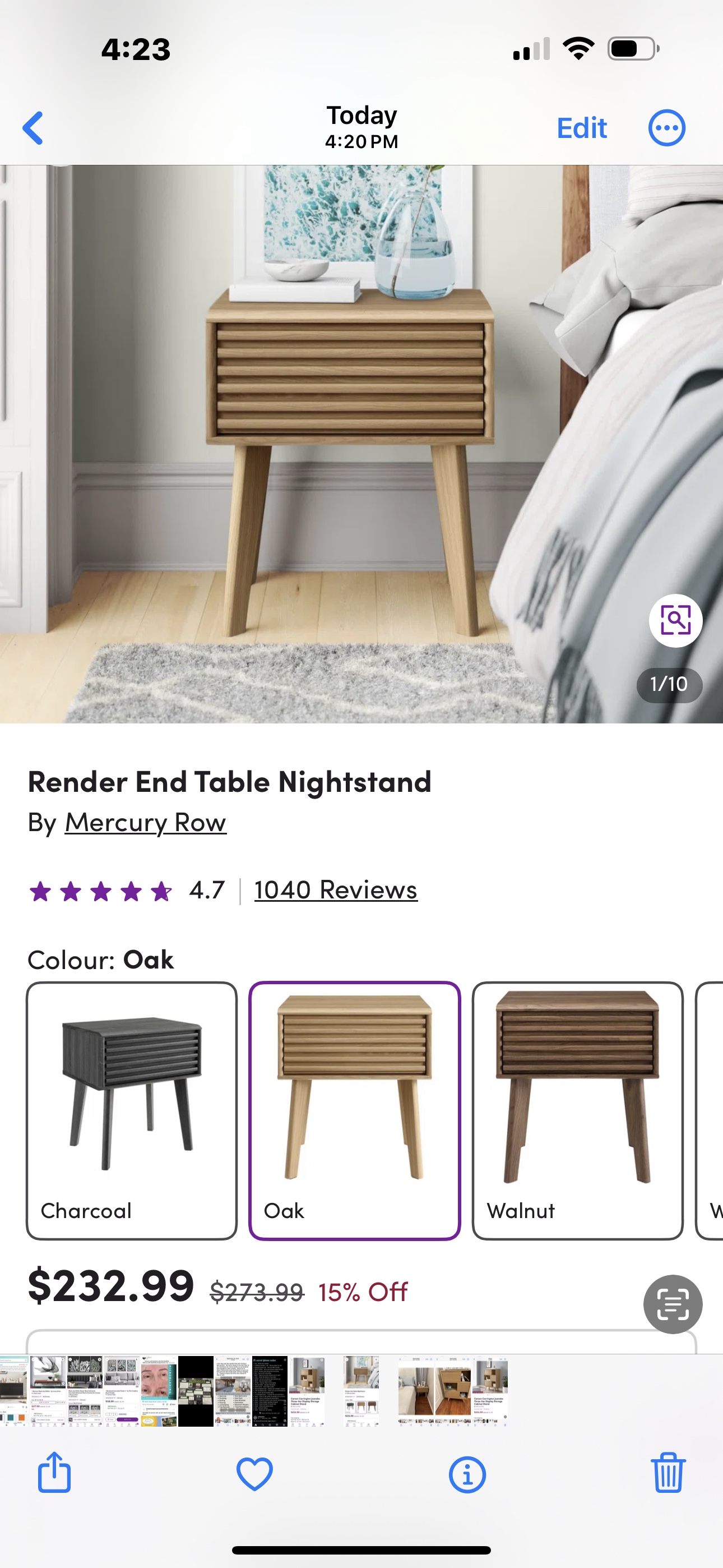Select the Walnut colour option
This screenshot has height=1568, width=723.
pos(577,1110)
